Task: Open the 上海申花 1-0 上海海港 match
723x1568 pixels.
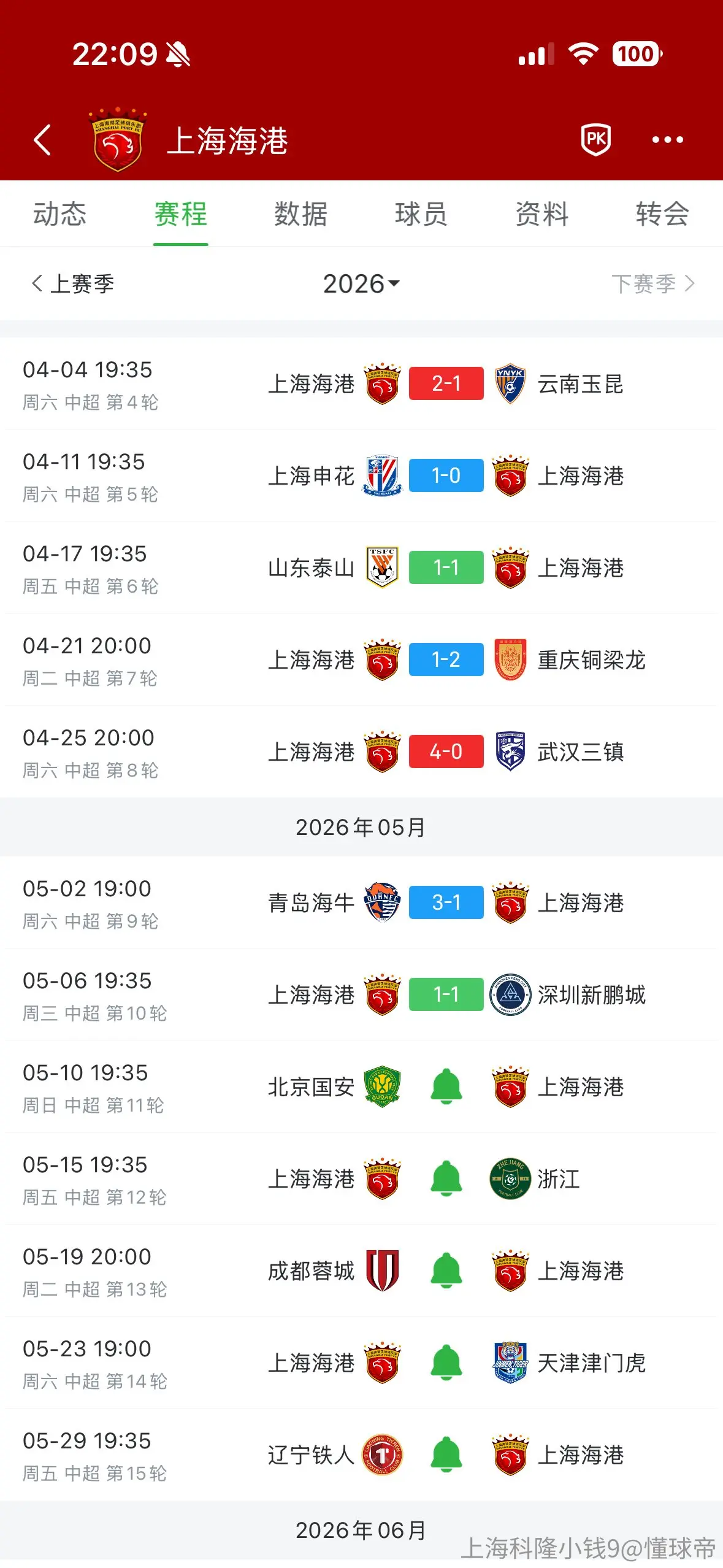Action: 361,475
